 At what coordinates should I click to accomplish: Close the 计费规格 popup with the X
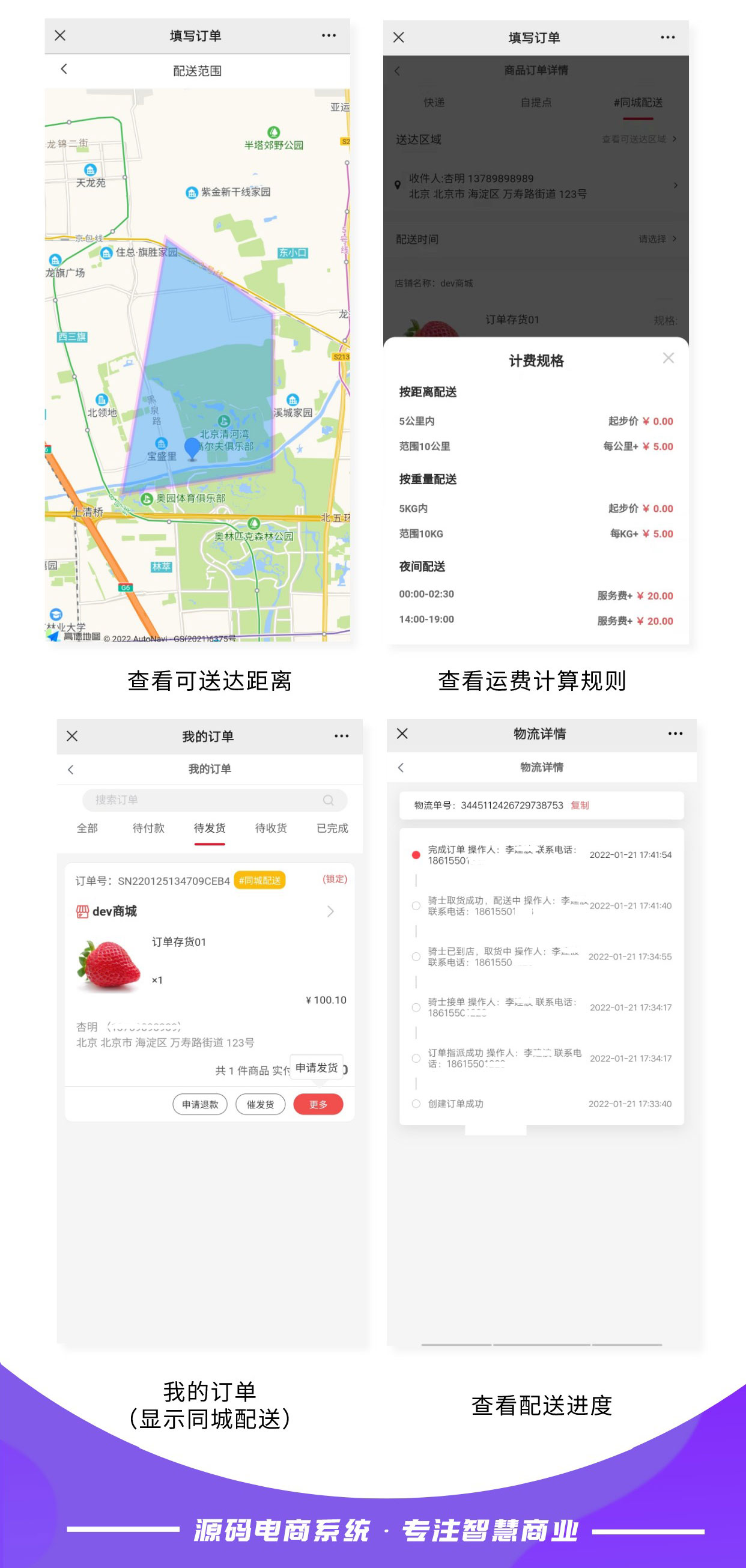point(669,359)
